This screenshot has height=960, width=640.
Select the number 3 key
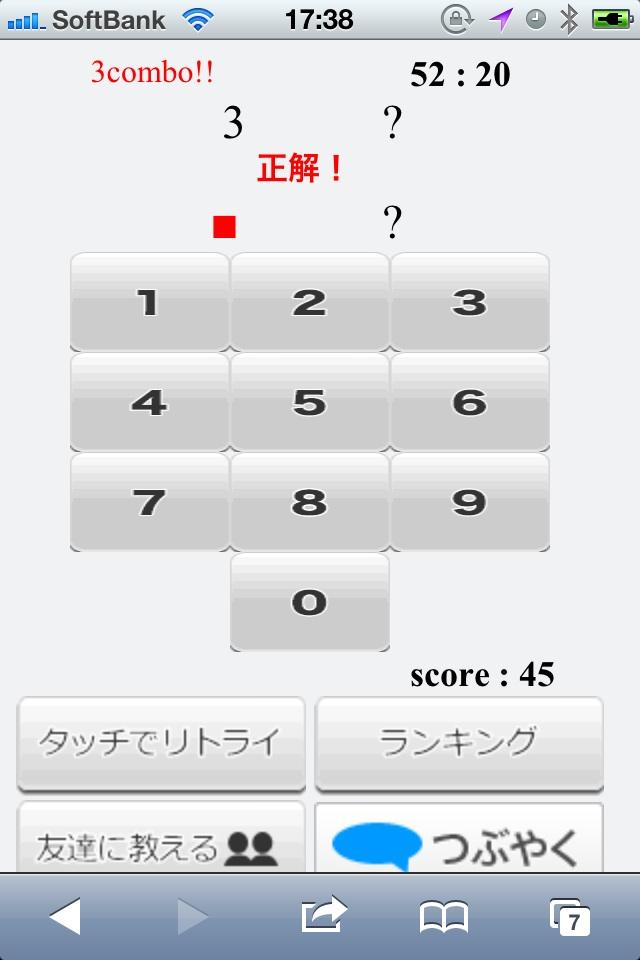[469, 302]
